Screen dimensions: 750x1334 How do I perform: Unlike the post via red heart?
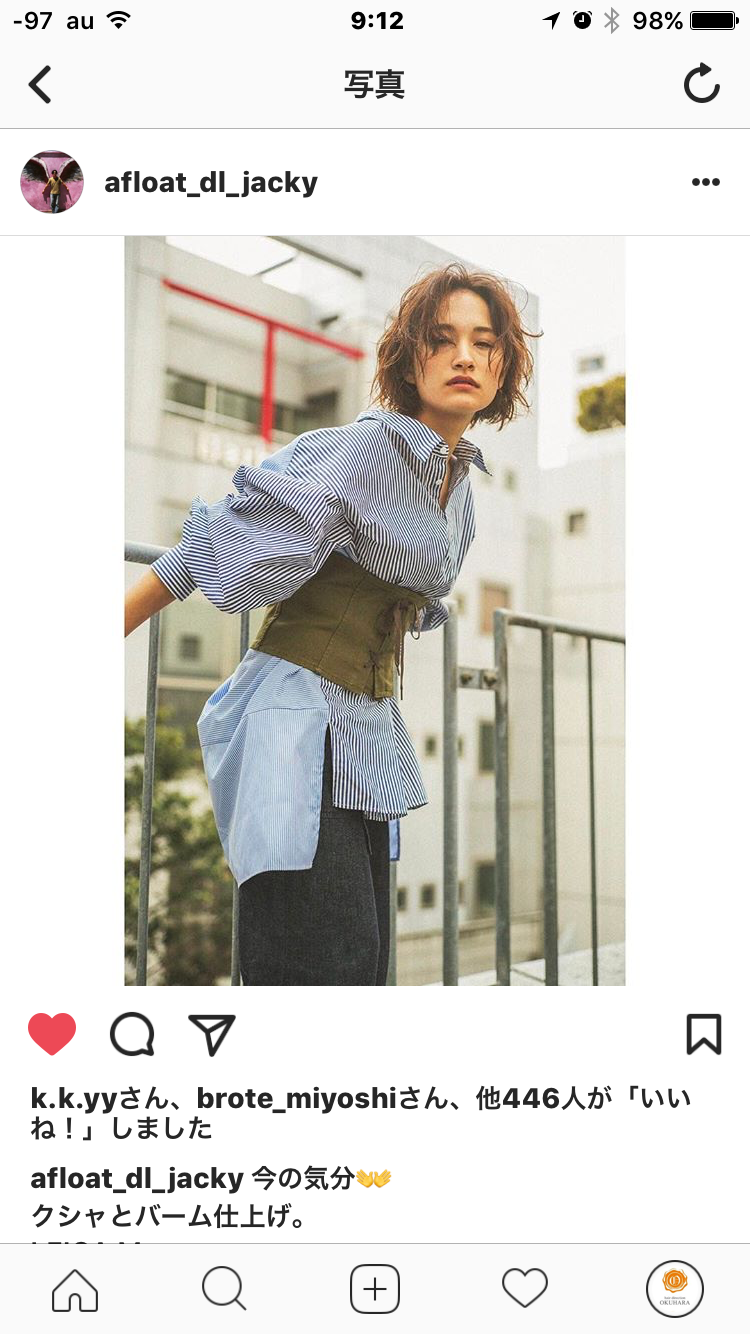[52, 1034]
